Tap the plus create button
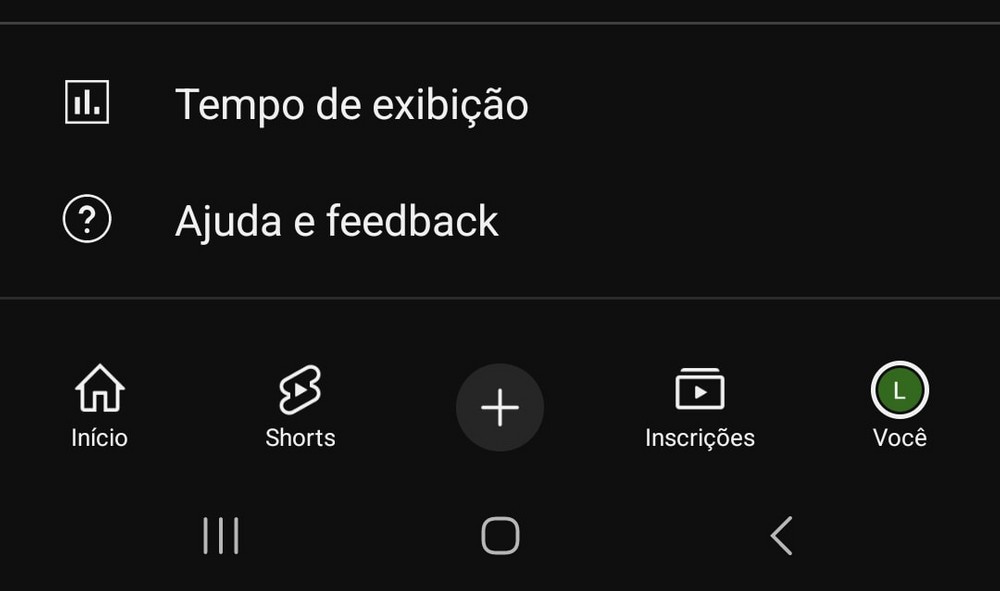Screen dimensions: 1000x591 point(500,408)
